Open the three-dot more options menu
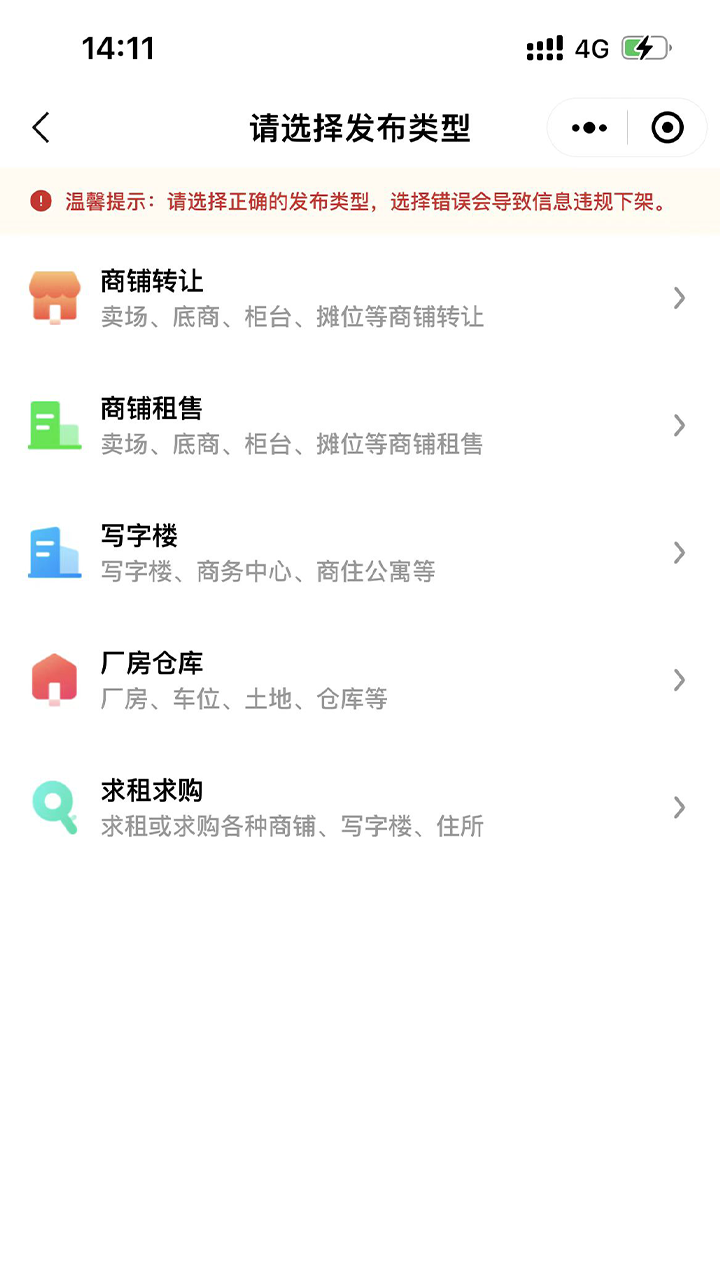The image size is (720, 1280). tap(588, 127)
